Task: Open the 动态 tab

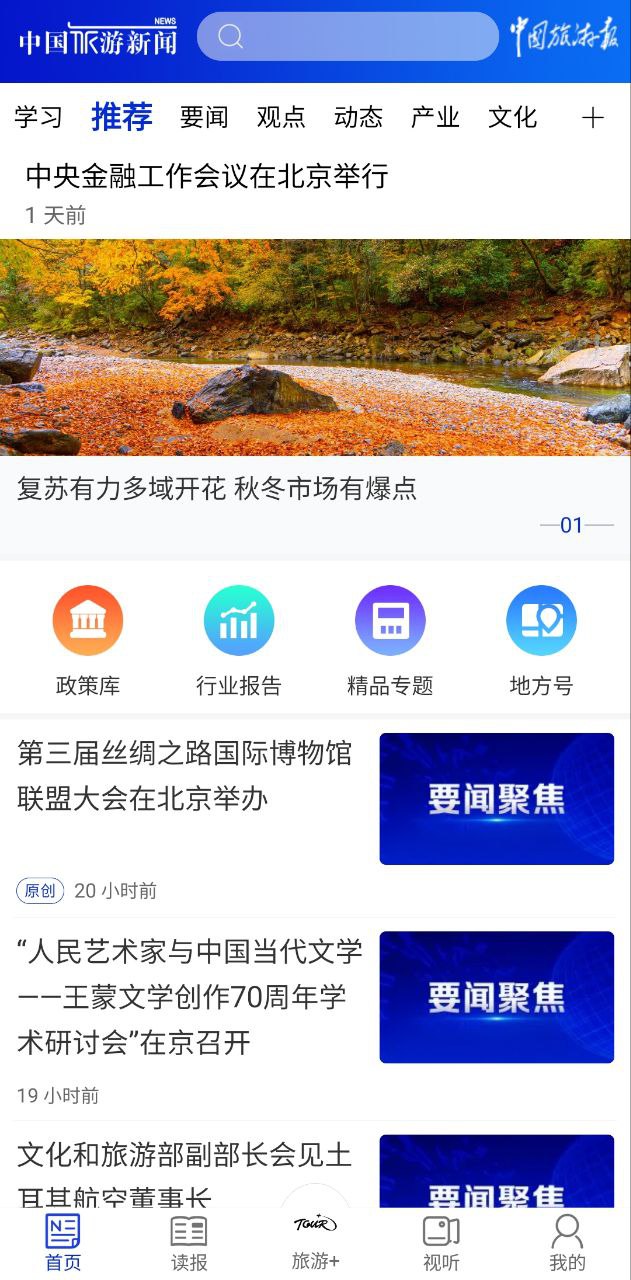Action: pos(358,118)
